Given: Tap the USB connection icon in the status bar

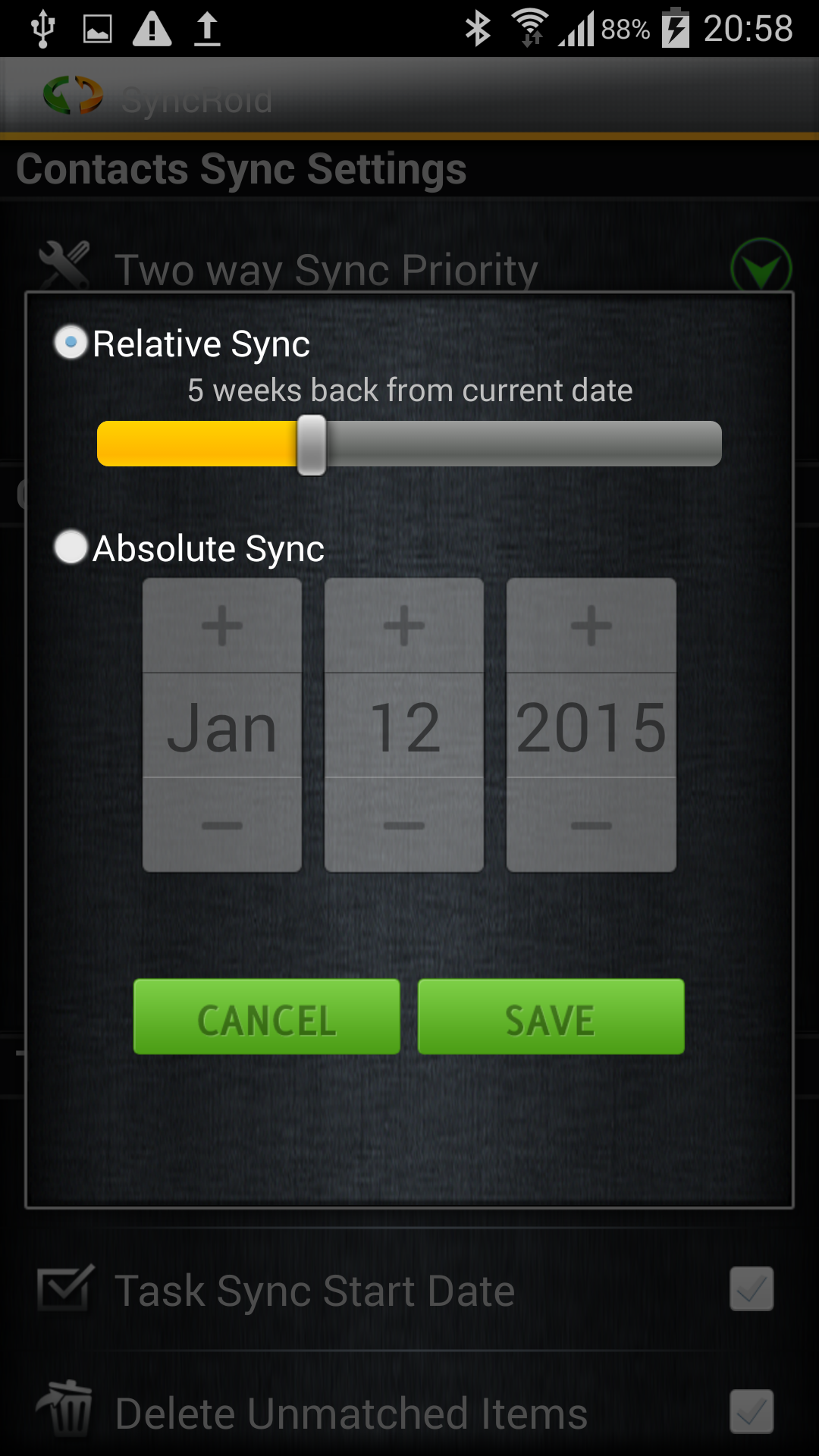Looking at the screenshot, I should pos(43,27).
